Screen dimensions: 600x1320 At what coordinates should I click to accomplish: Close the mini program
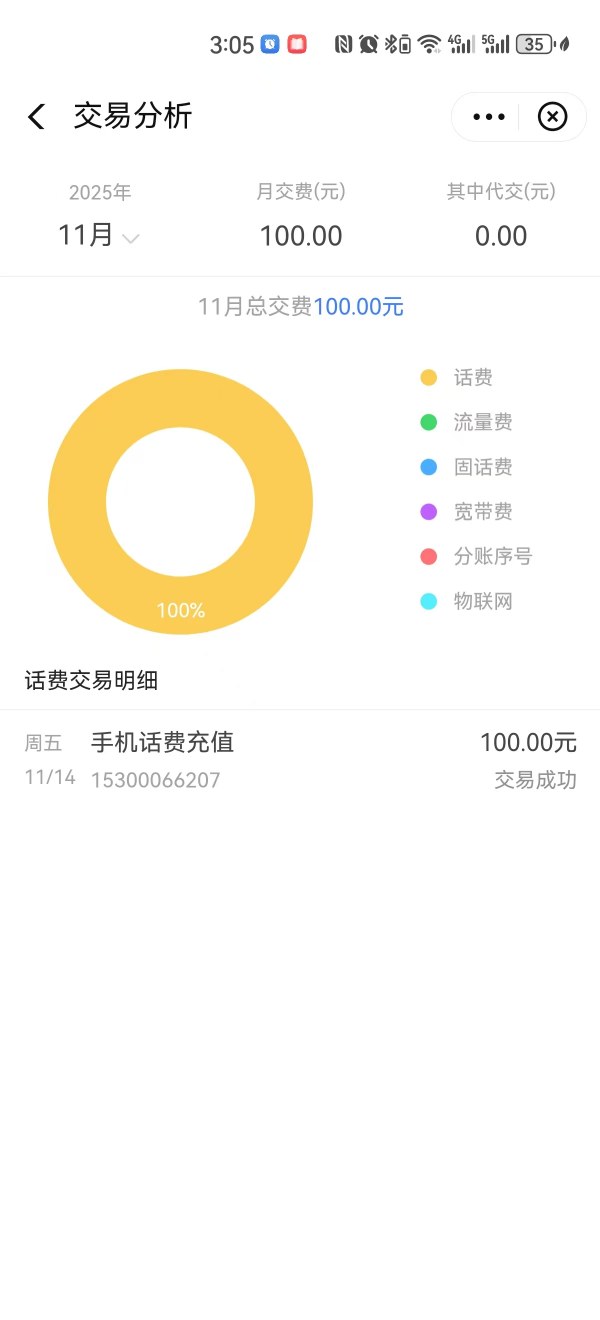(x=552, y=117)
